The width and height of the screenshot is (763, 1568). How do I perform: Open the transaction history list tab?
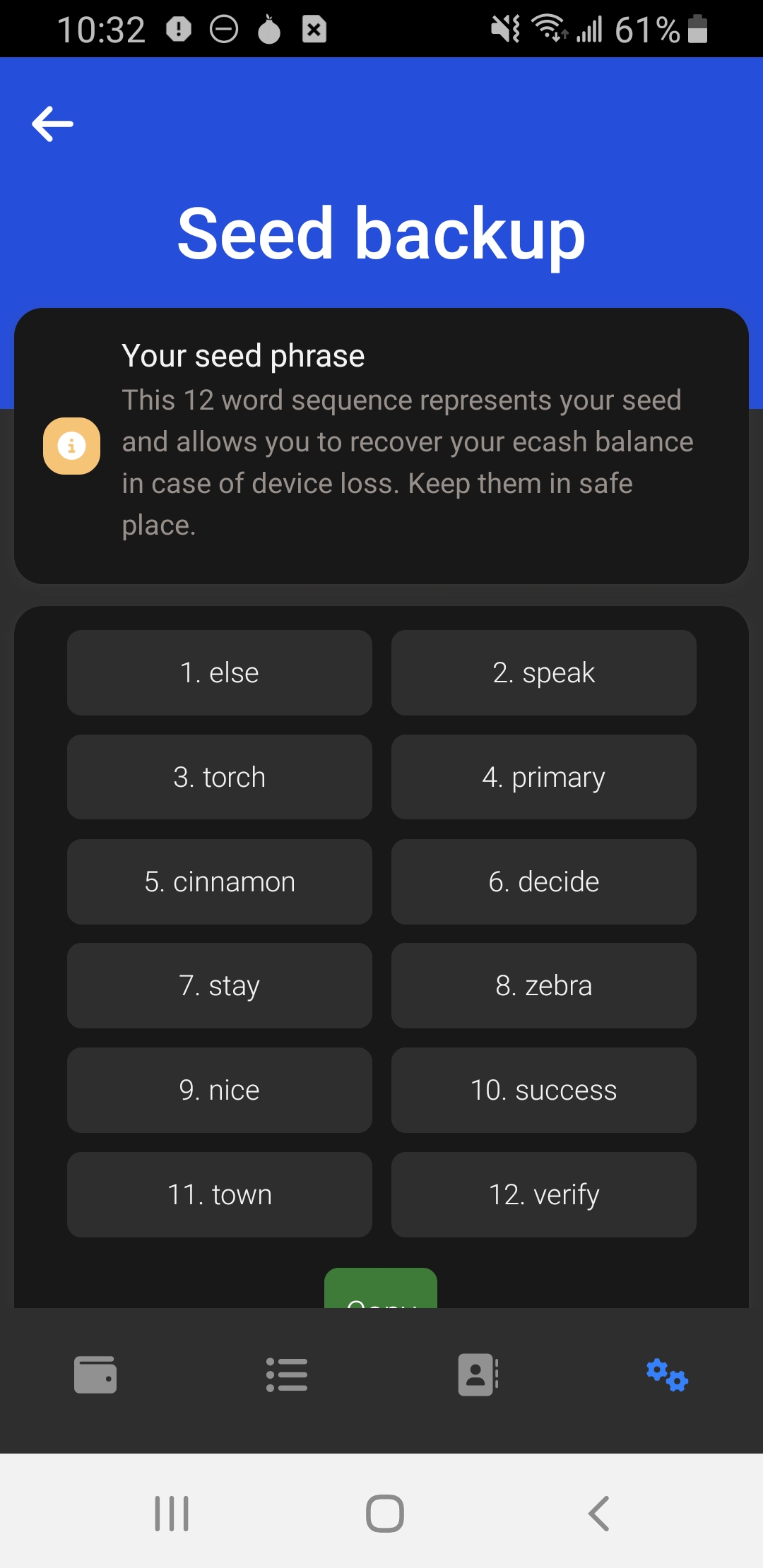click(287, 1374)
